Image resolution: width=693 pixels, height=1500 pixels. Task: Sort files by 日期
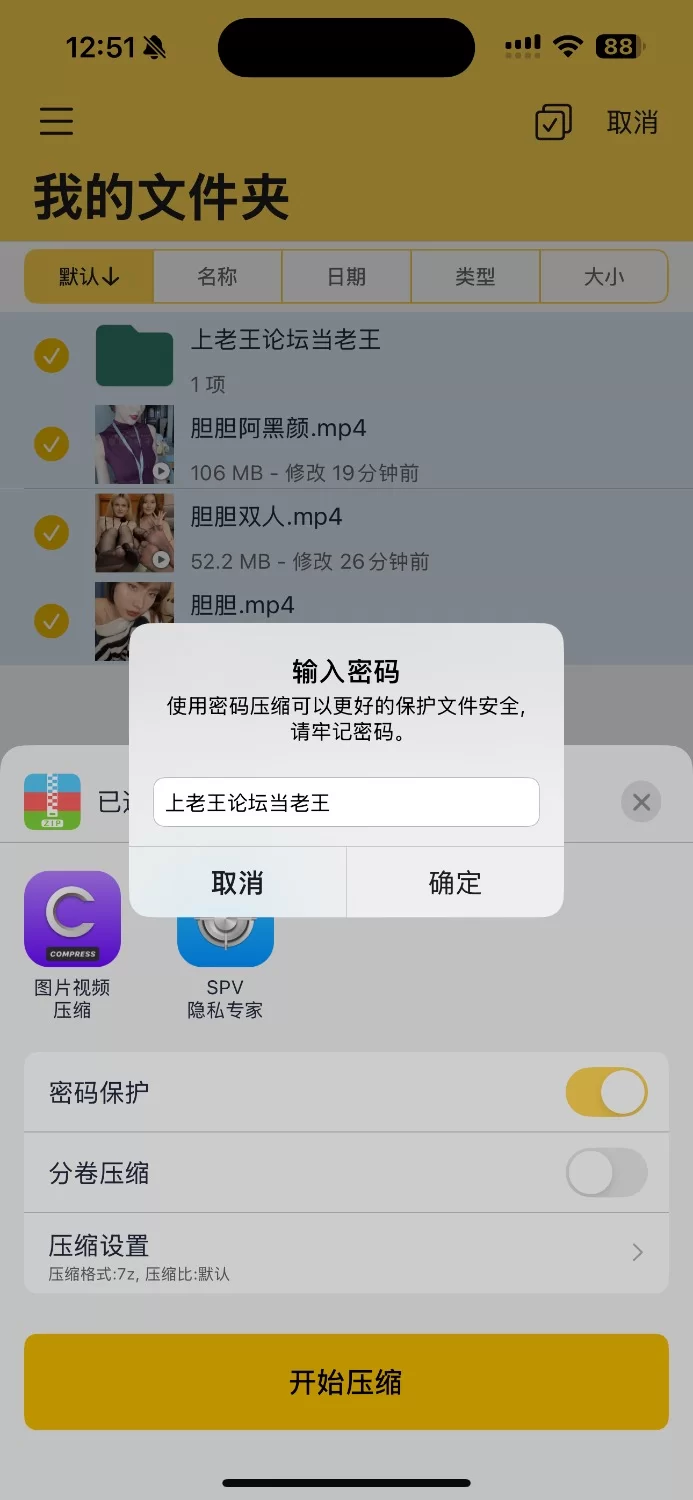tap(346, 277)
